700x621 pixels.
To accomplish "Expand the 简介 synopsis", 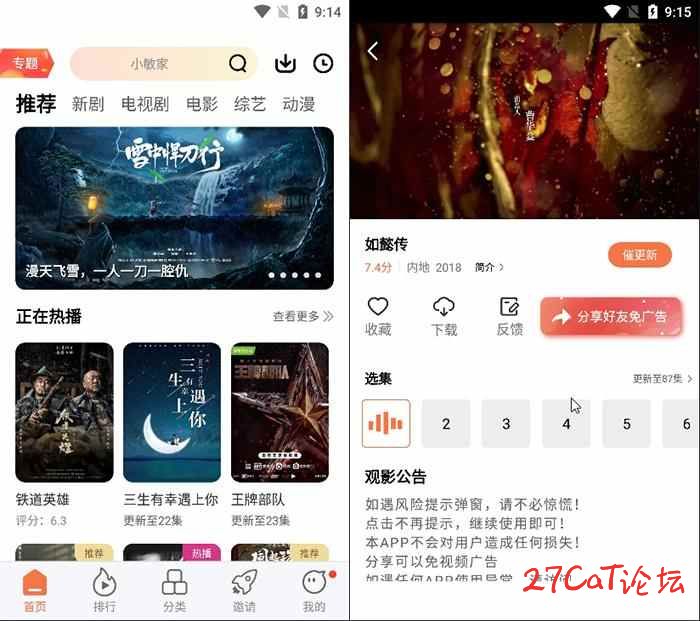I will [x=489, y=267].
